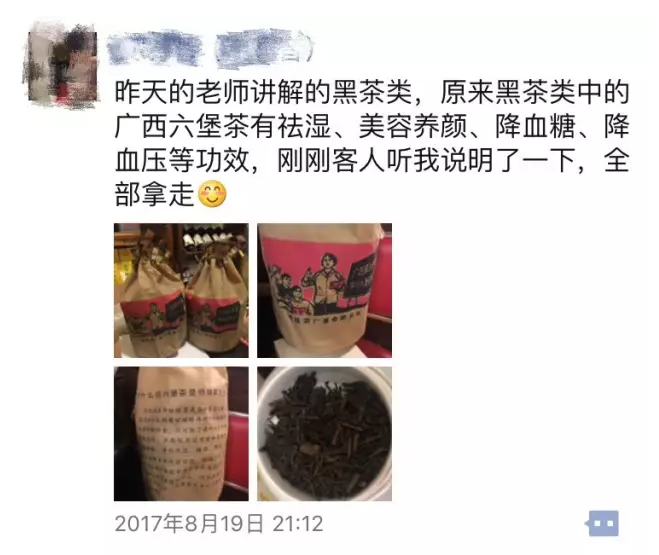659x555 pixels.
Task: Open photo of tea bag's pink label
Action: pyautogui.click(x=324, y=290)
